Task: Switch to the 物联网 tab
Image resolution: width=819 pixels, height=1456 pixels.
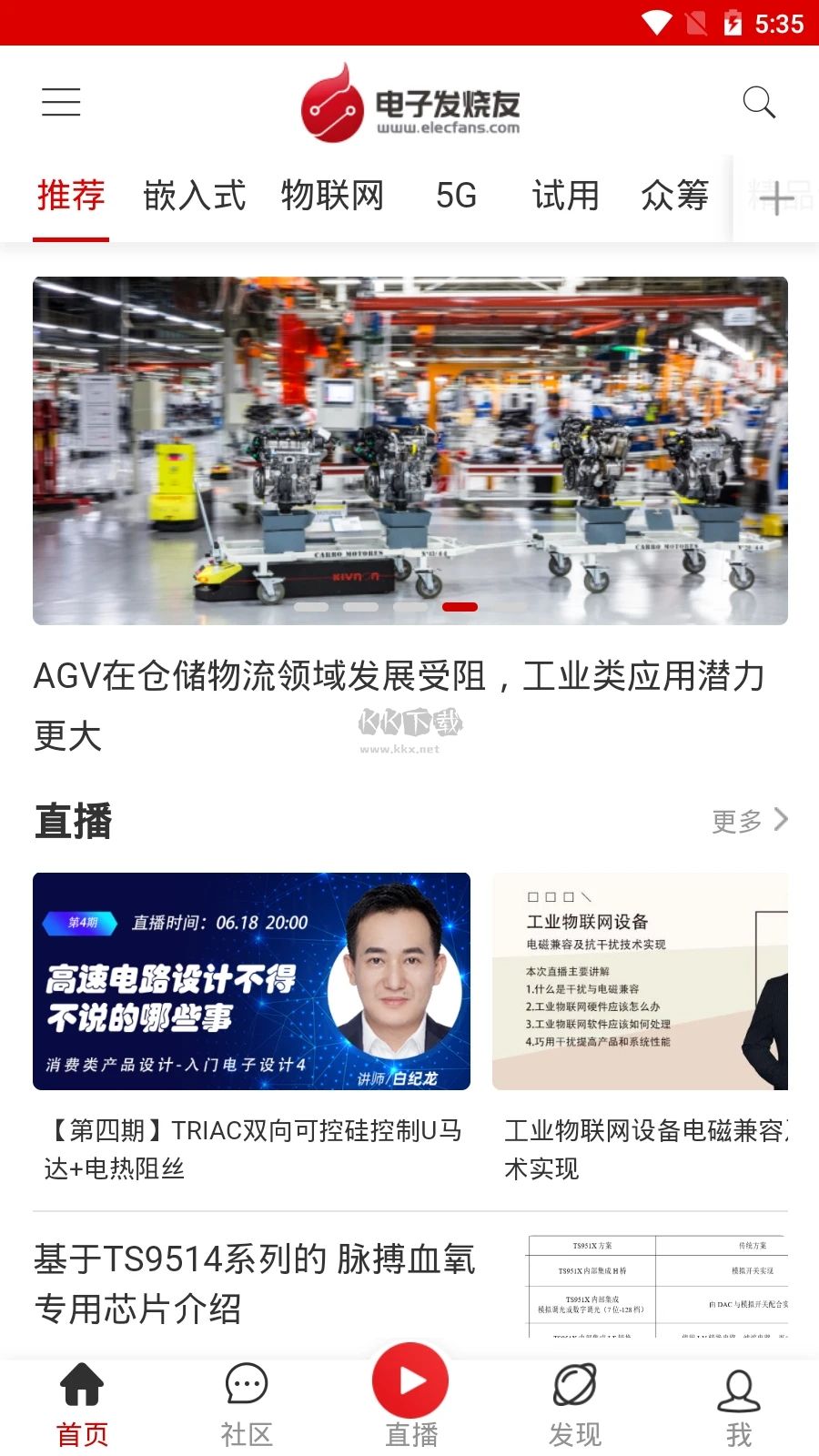Action: click(334, 197)
